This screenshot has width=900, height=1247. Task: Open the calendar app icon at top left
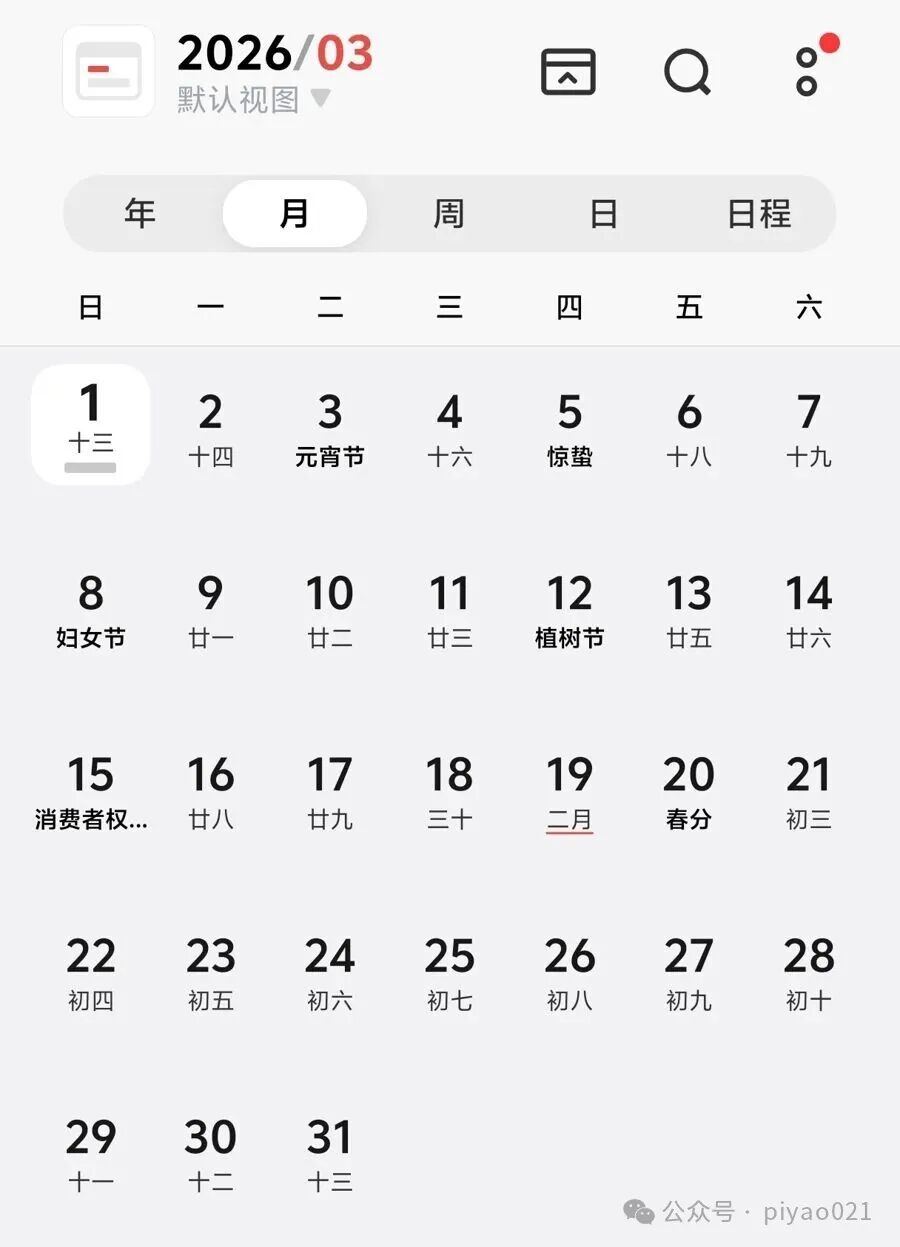(x=108, y=71)
